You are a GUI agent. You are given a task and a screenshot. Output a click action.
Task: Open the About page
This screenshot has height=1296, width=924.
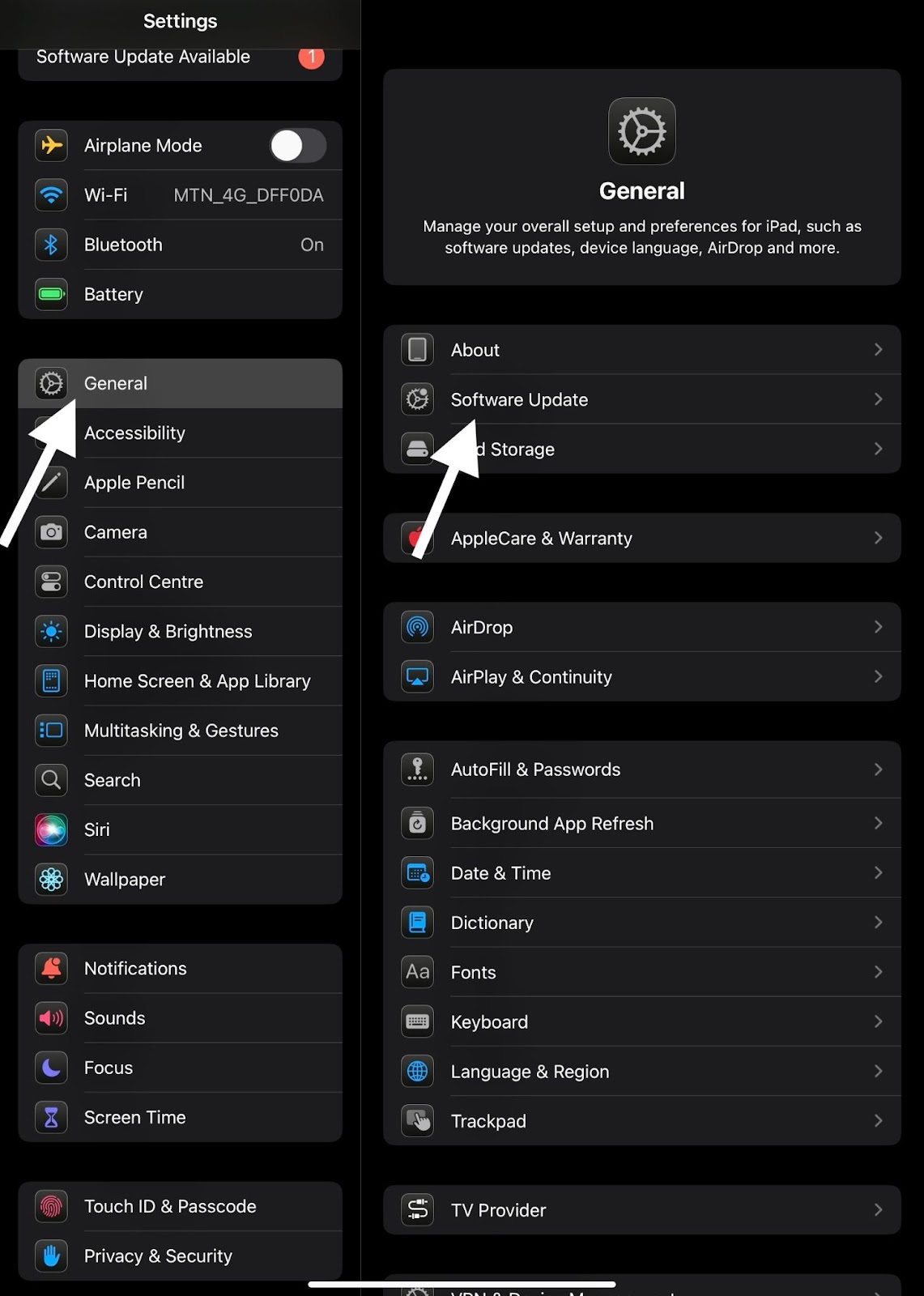pos(641,350)
